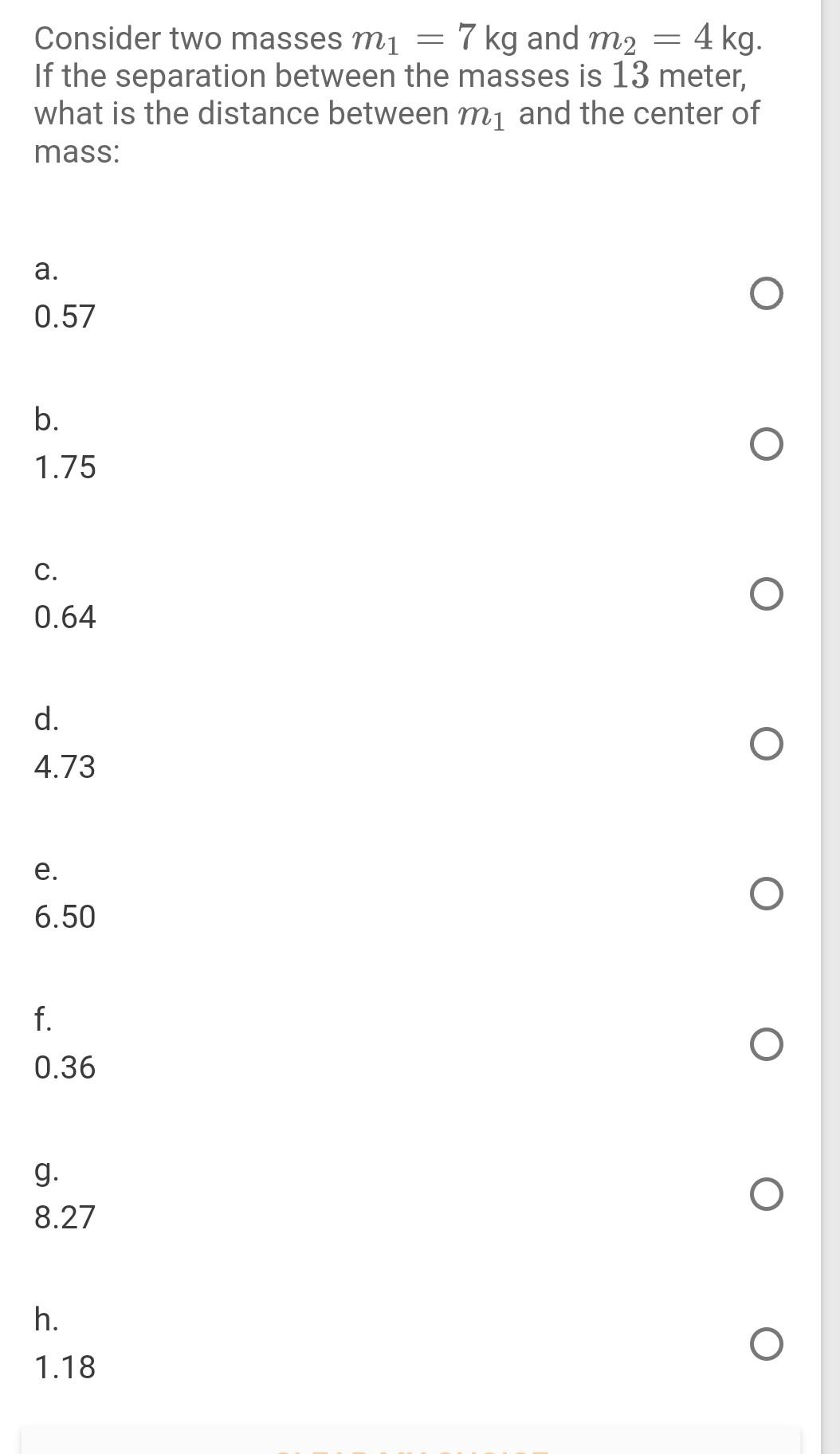Choose answer choice 0.36
This screenshot has width=840, height=1454.
pyautogui.click(x=65, y=1067)
